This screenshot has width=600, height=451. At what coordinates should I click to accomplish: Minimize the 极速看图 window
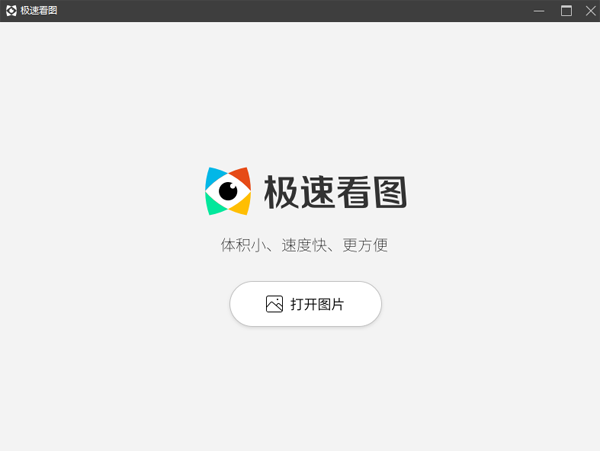tap(540, 10)
